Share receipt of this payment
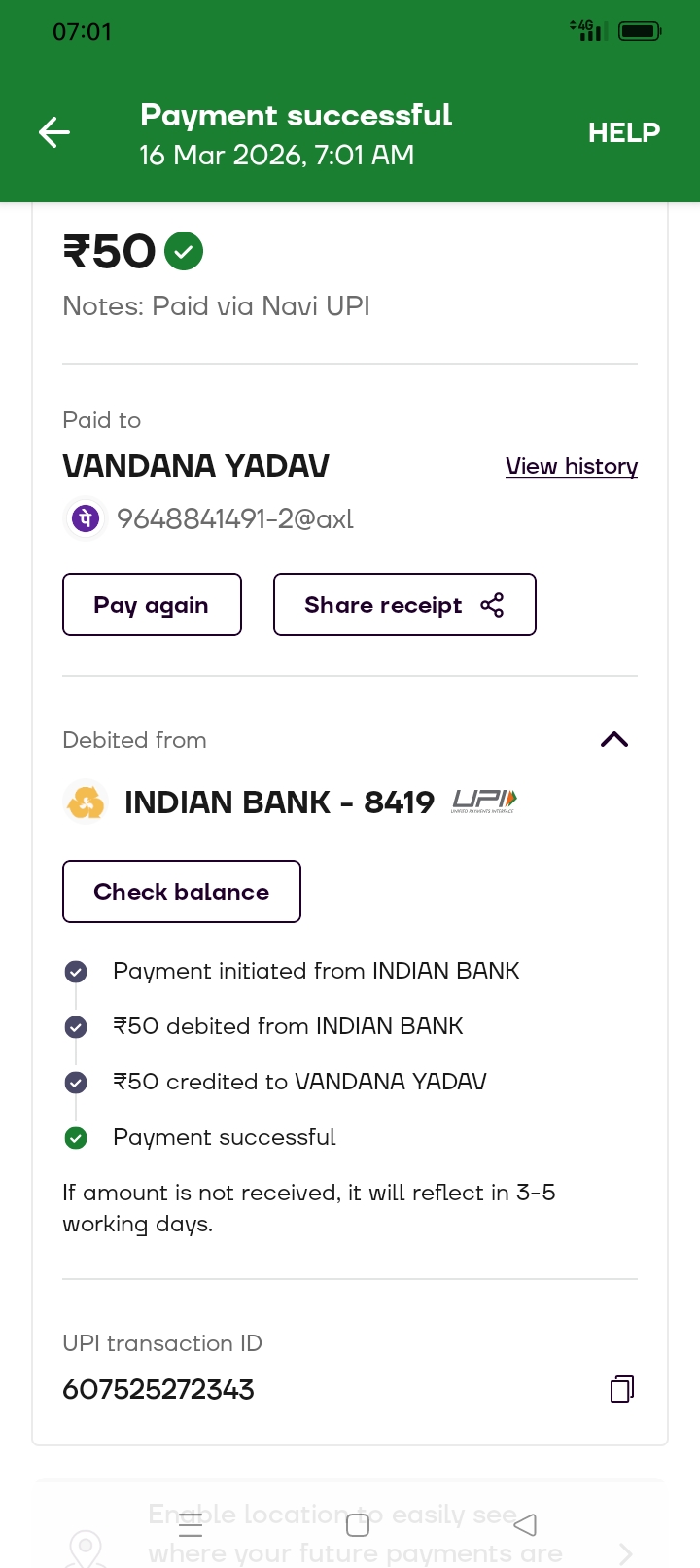This screenshot has width=700, height=1568. 404,605
